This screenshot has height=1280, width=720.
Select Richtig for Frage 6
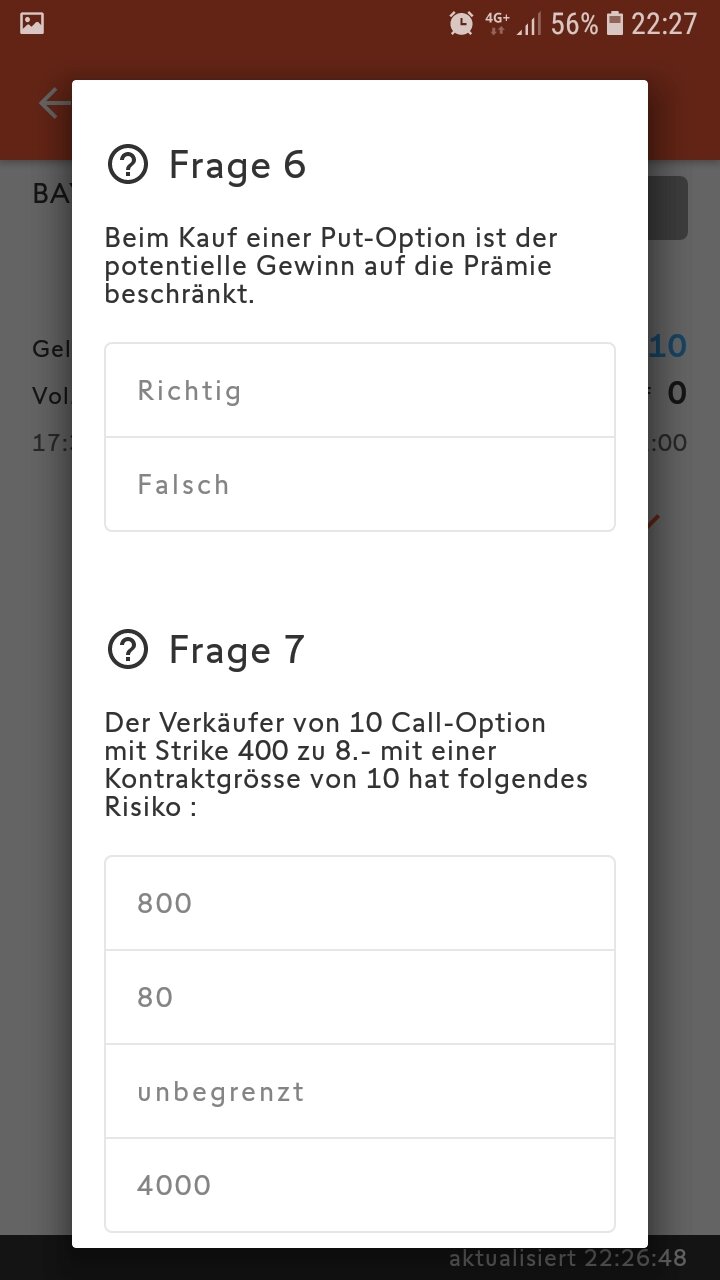point(360,390)
